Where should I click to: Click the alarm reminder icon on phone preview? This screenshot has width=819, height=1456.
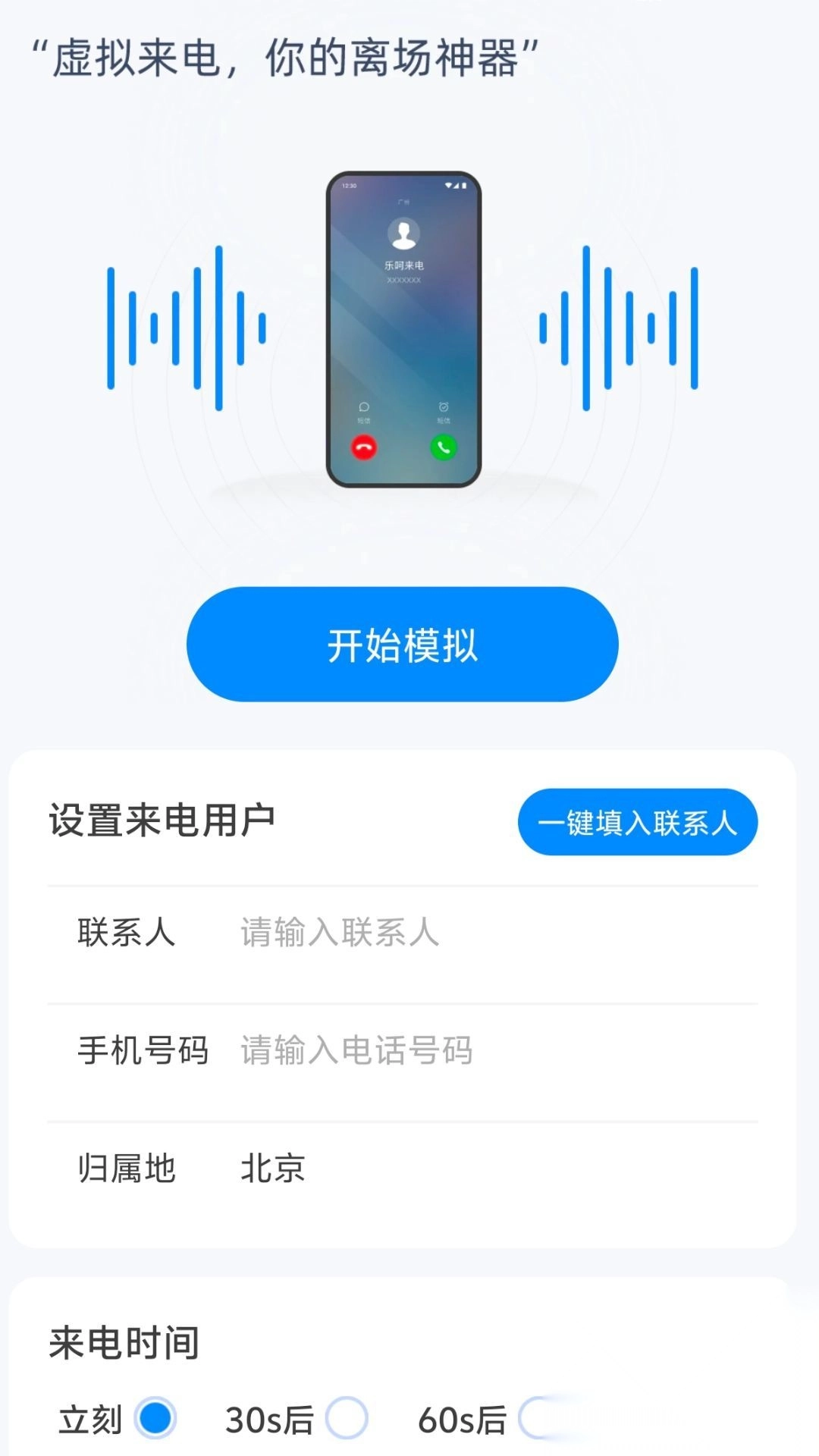click(x=444, y=408)
